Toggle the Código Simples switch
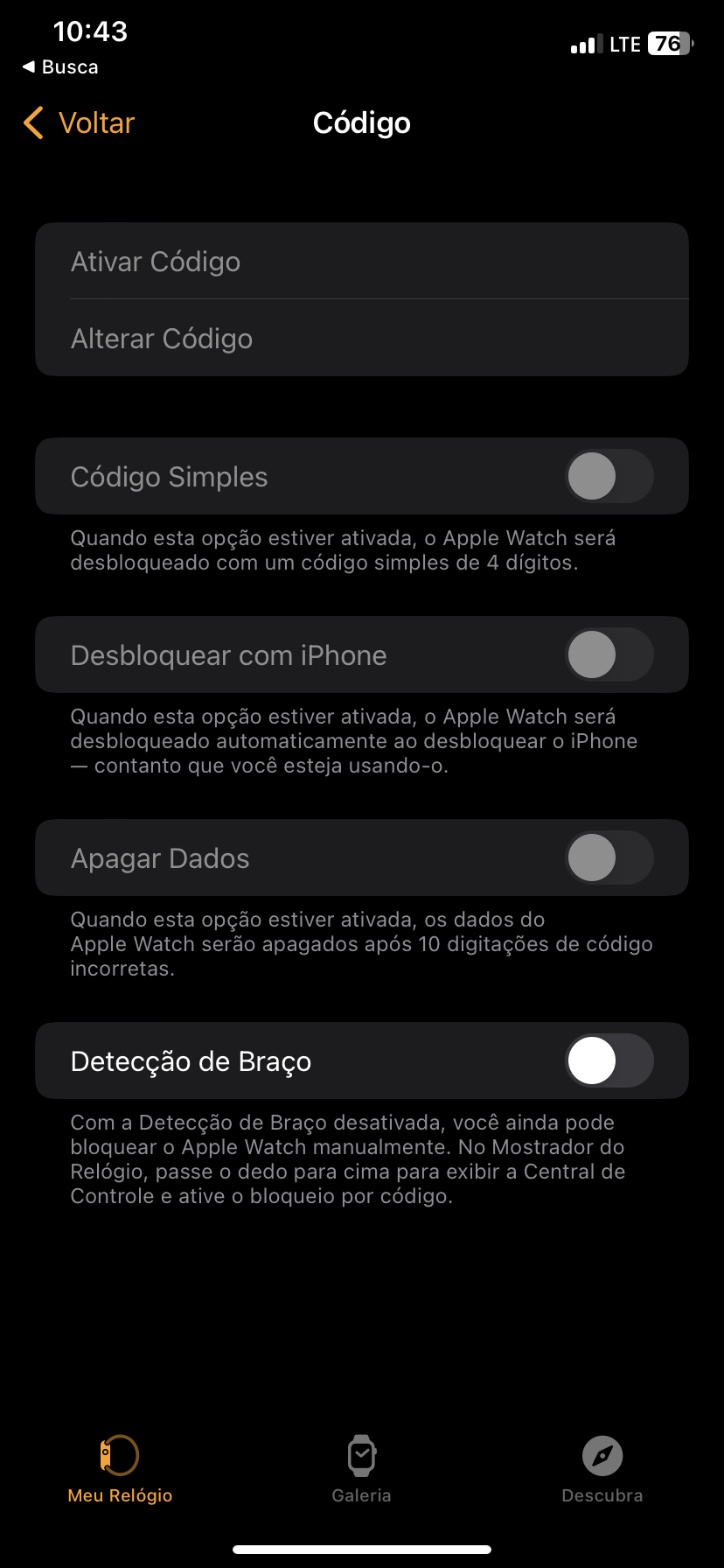The height and width of the screenshot is (1568, 724). 609,477
